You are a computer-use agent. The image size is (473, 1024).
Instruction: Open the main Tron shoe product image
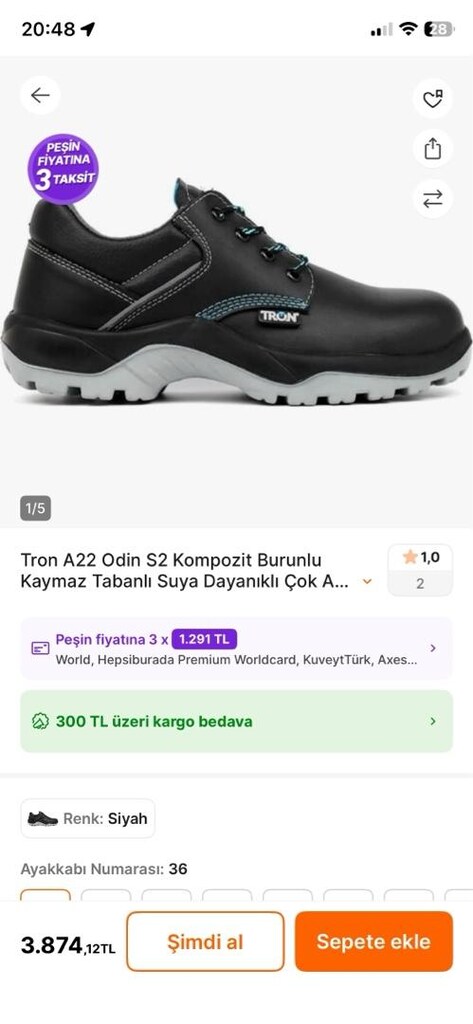pyautogui.click(x=236, y=294)
